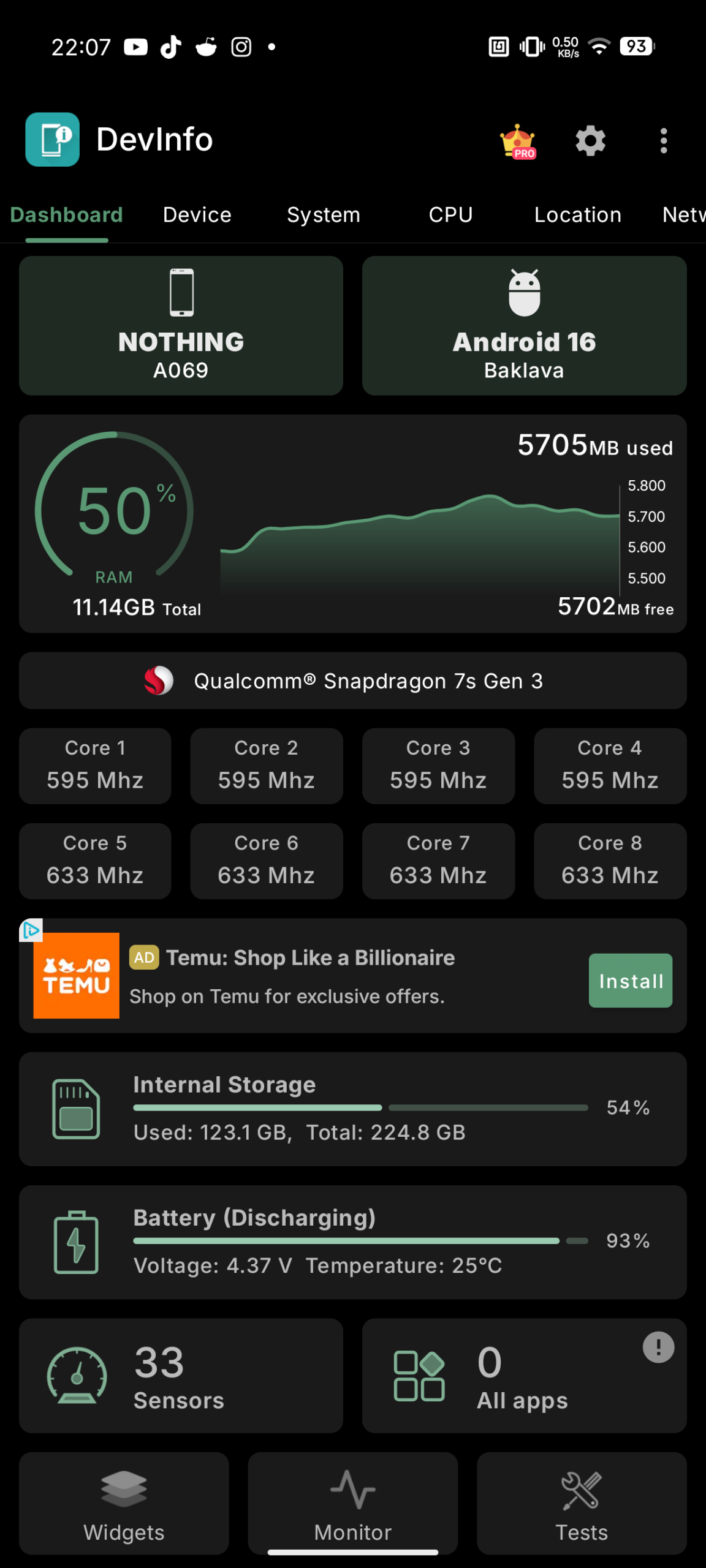Open the NOTHING A069 device card
706x1568 pixels.
[x=181, y=326]
